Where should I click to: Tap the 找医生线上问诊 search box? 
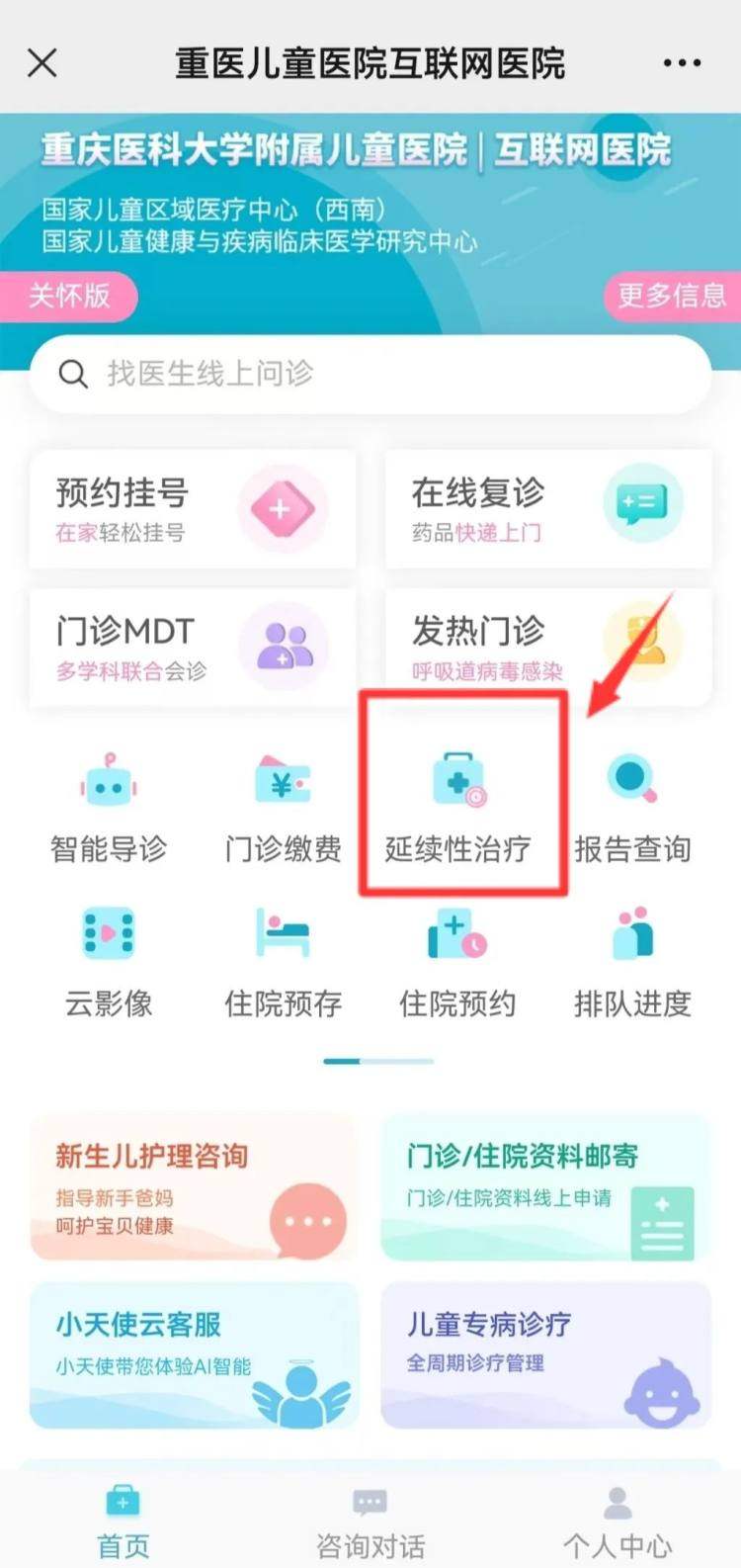[x=370, y=374]
